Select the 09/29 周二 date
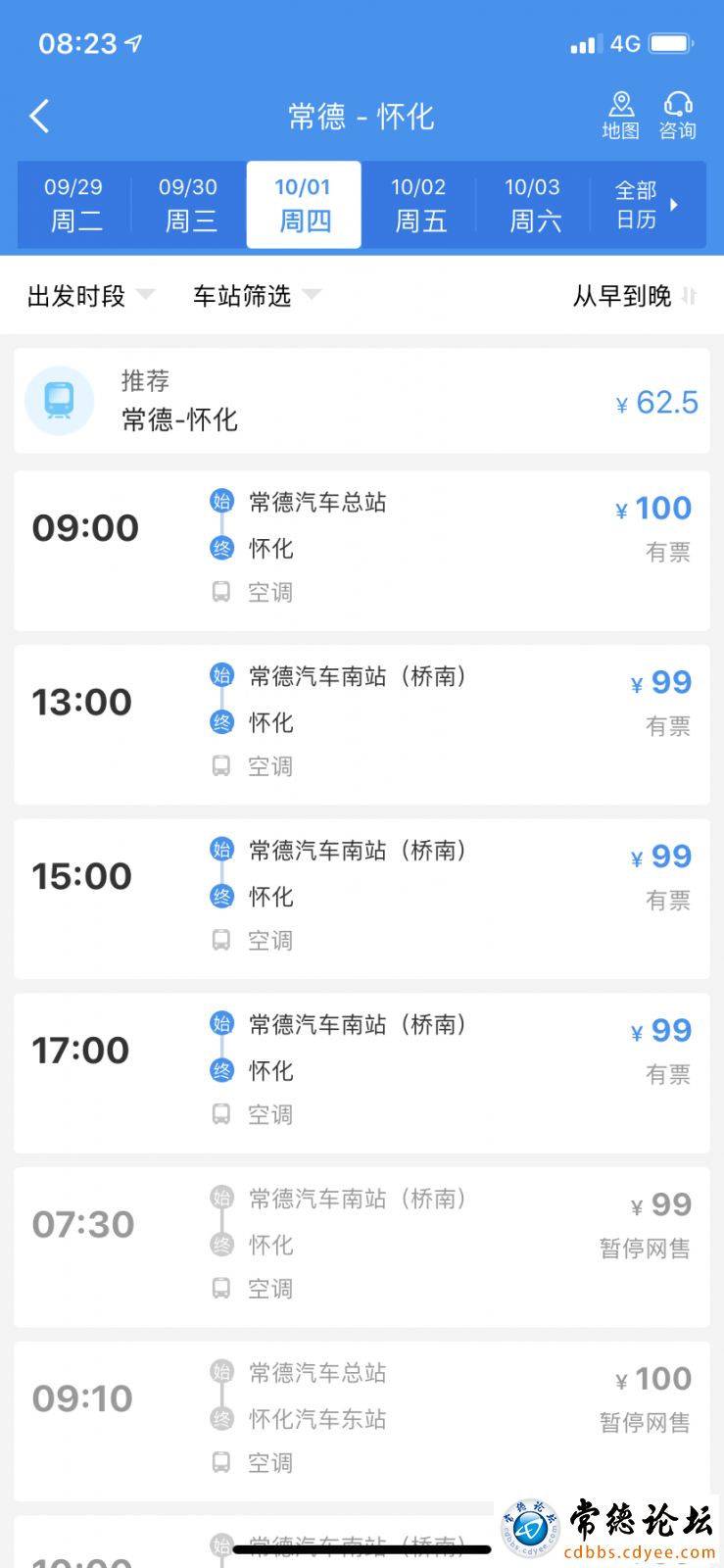 tap(74, 205)
